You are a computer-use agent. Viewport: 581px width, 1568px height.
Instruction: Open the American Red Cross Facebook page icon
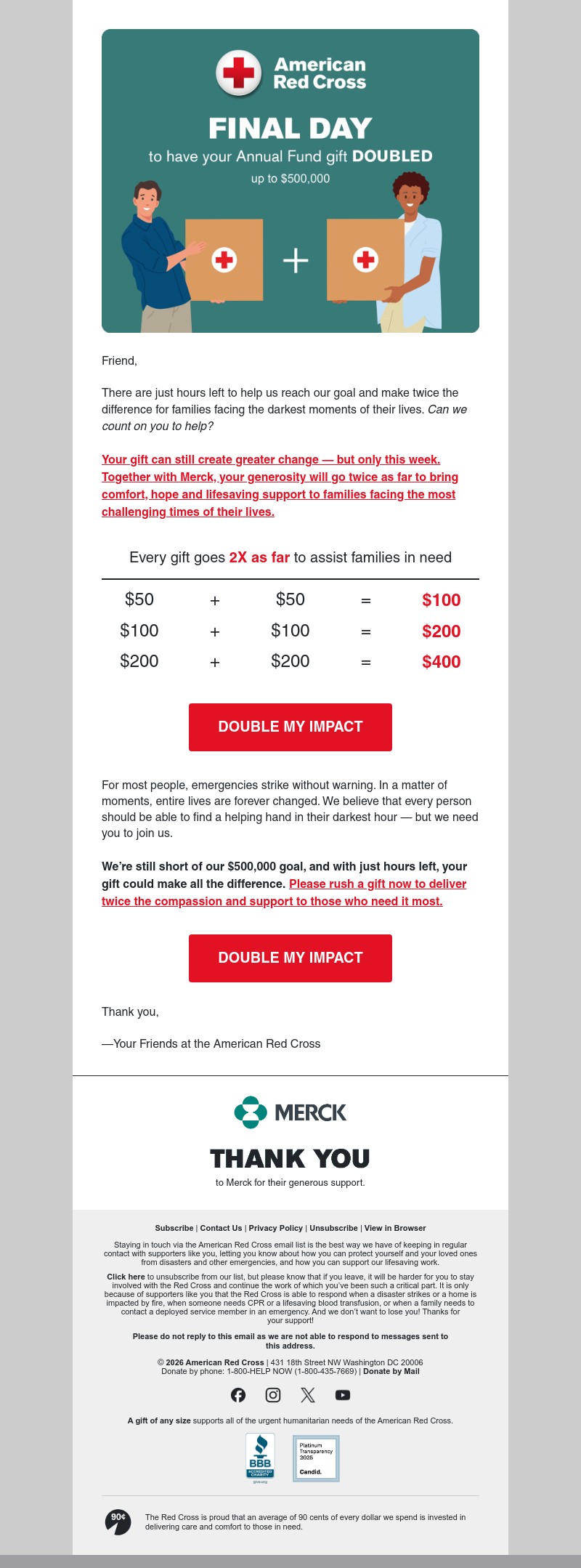238,1395
